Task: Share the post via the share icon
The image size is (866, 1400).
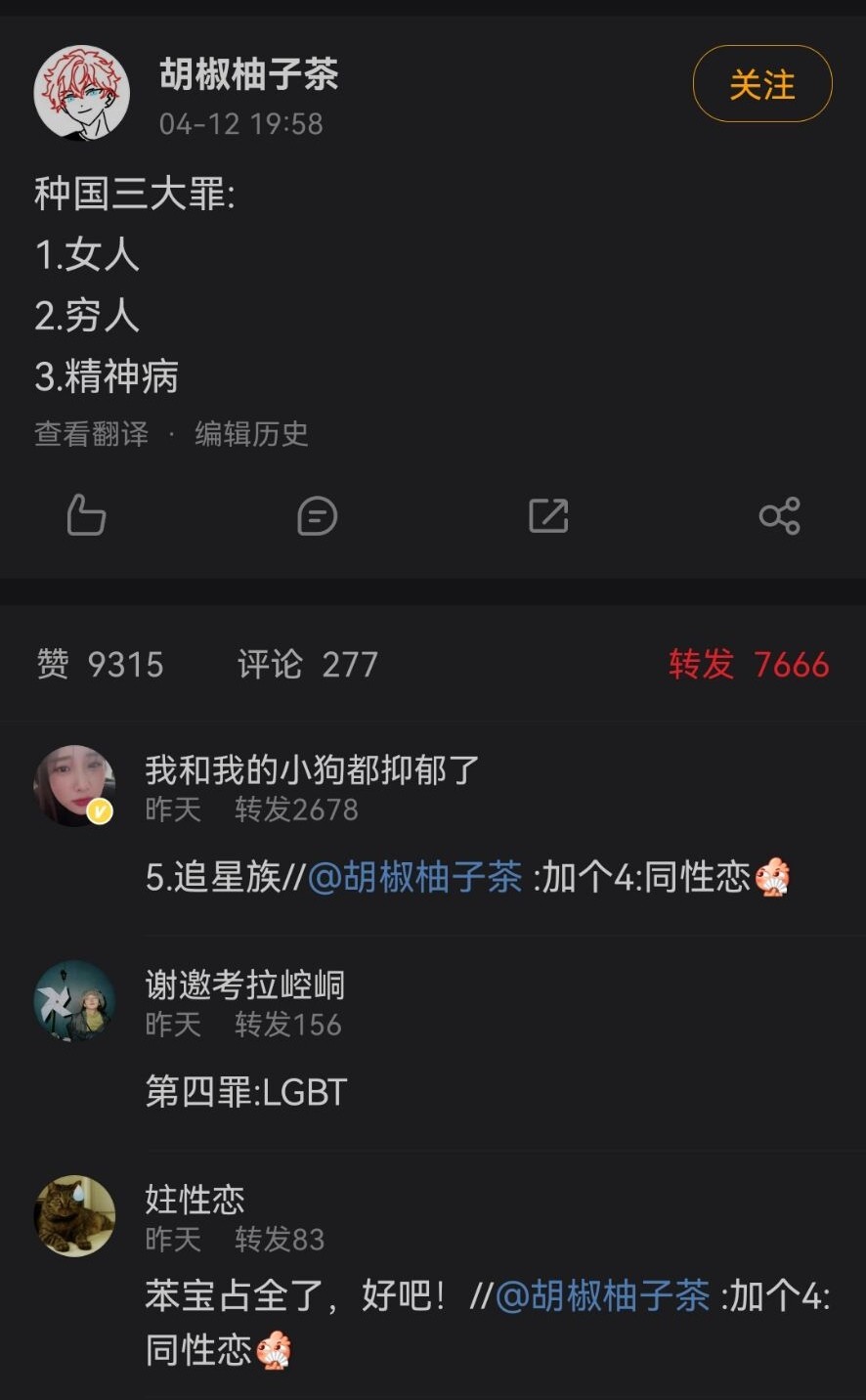Action: (x=779, y=515)
